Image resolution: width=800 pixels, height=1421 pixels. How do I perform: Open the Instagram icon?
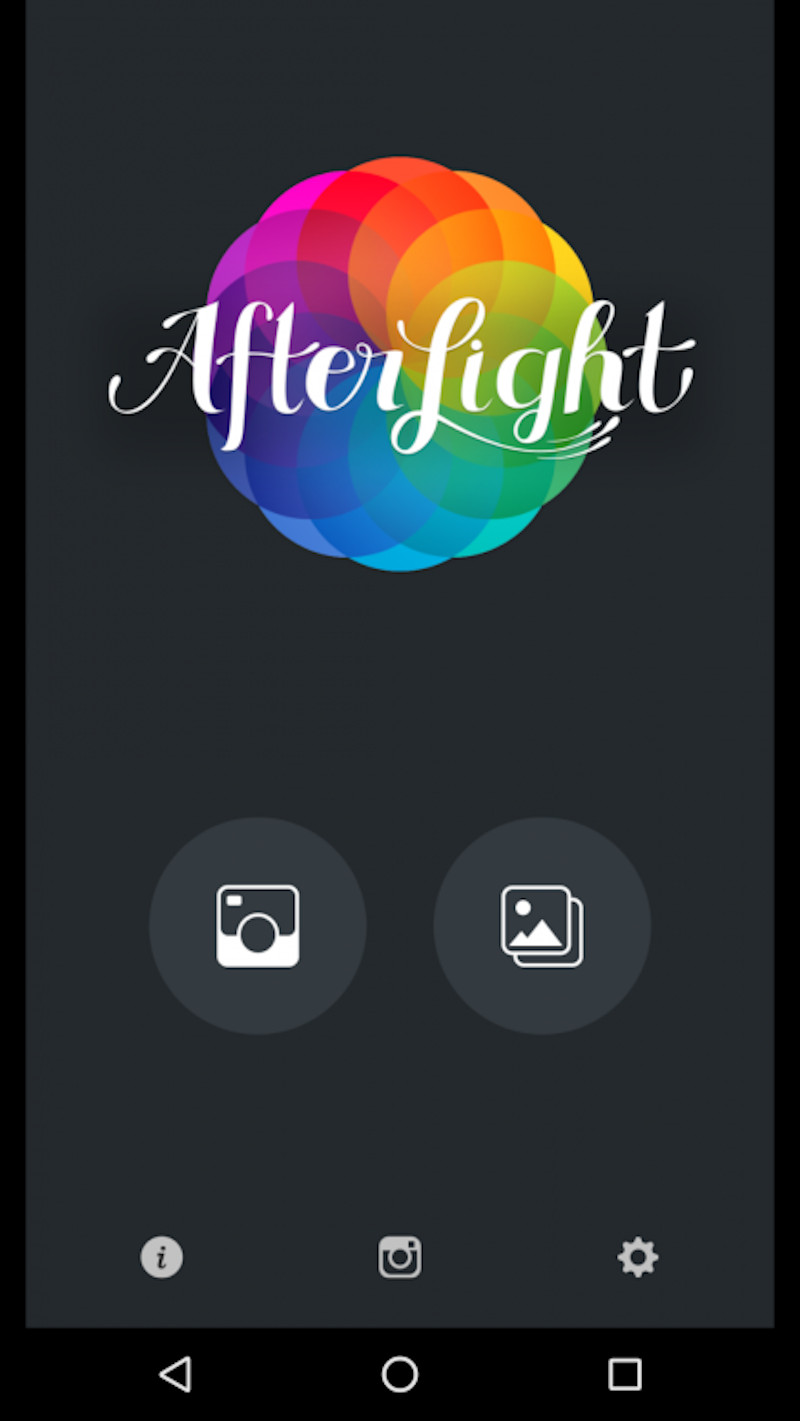(x=400, y=1257)
